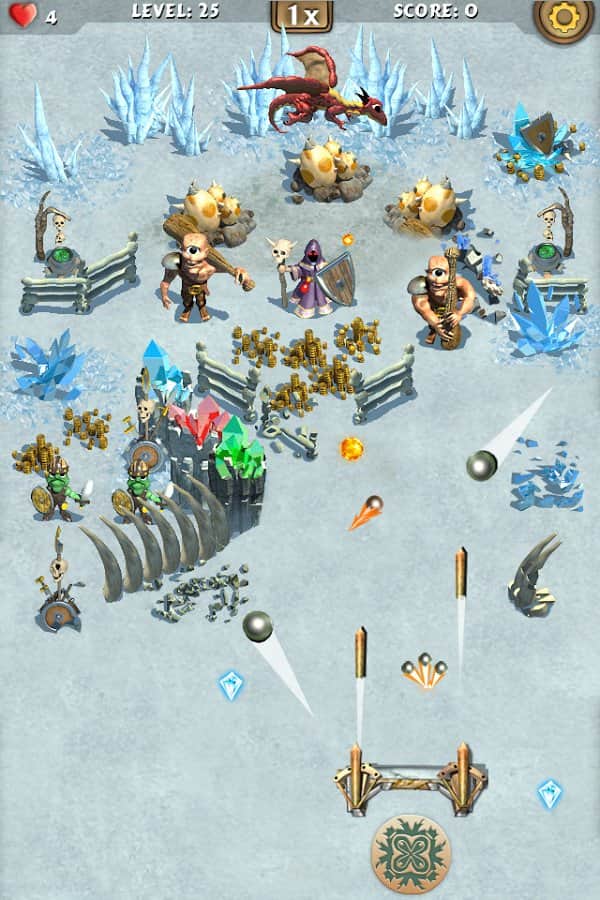Change the 1x game speed

coord(301,15)
